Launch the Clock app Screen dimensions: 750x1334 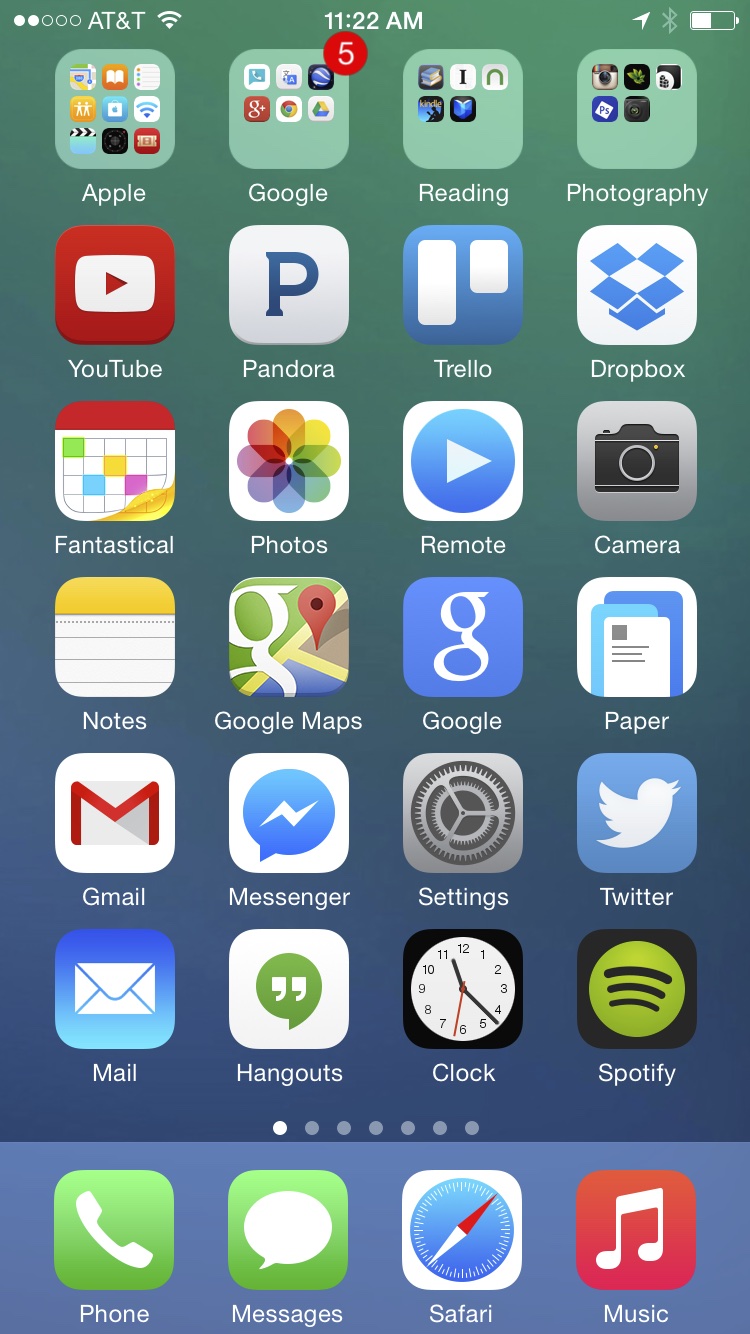coord(463,989)
